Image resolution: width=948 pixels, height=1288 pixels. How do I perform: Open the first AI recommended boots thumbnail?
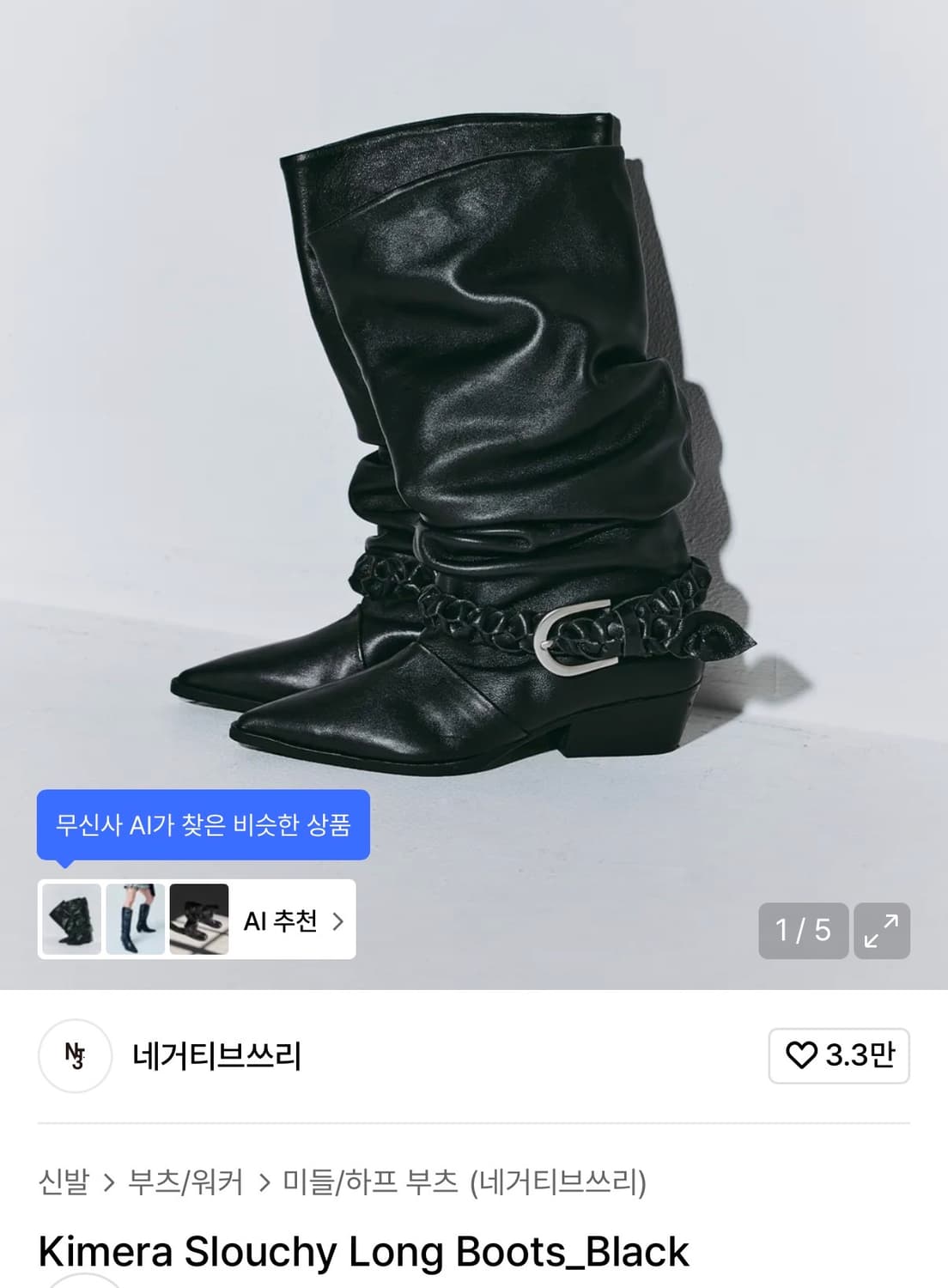click(x=72, y=920)
